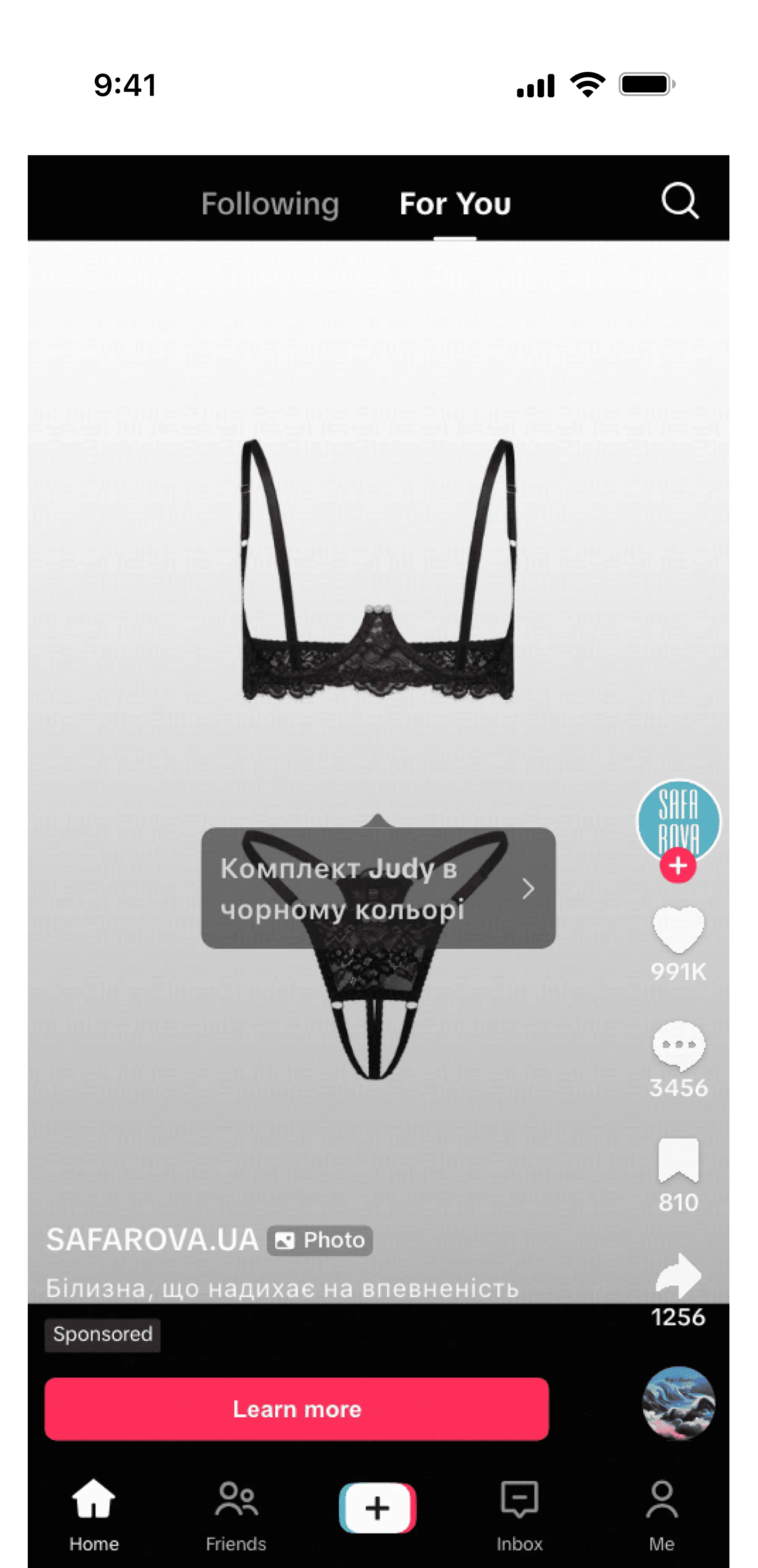Open the comments on this post

pos(678,1045)
